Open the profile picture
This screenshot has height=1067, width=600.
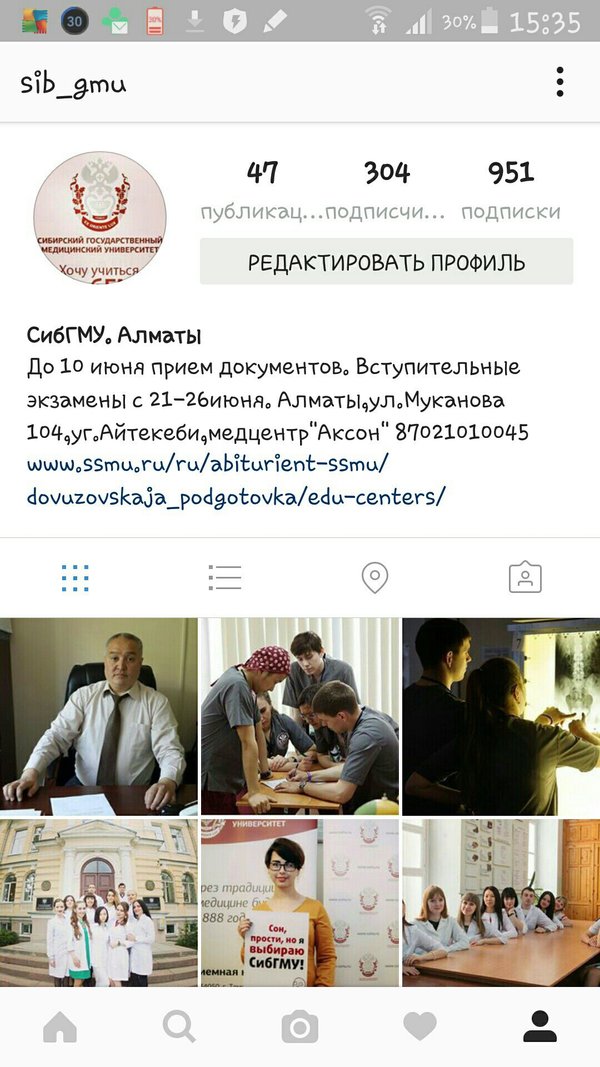[x=99, y=219]
